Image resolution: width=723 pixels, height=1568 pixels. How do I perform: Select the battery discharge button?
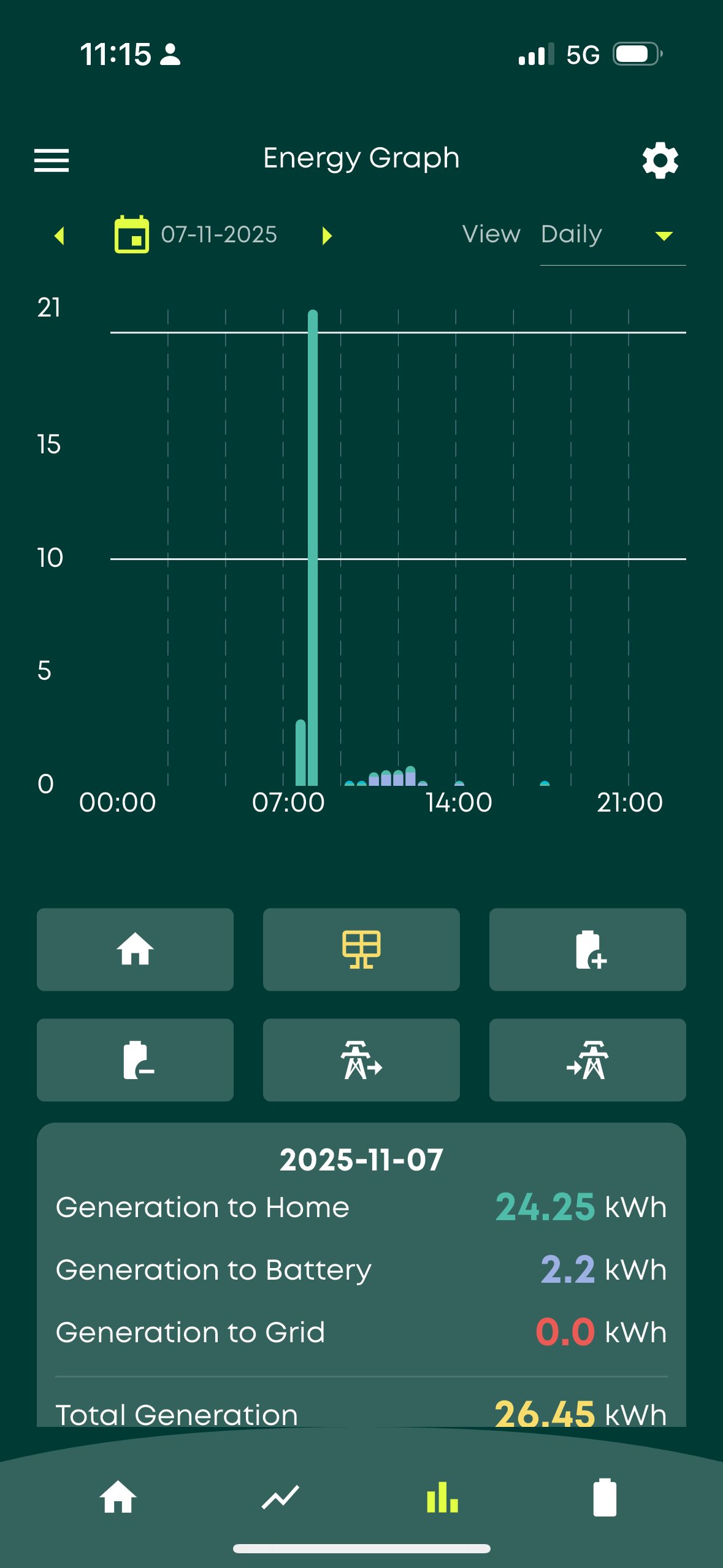tap(135, 1059)
